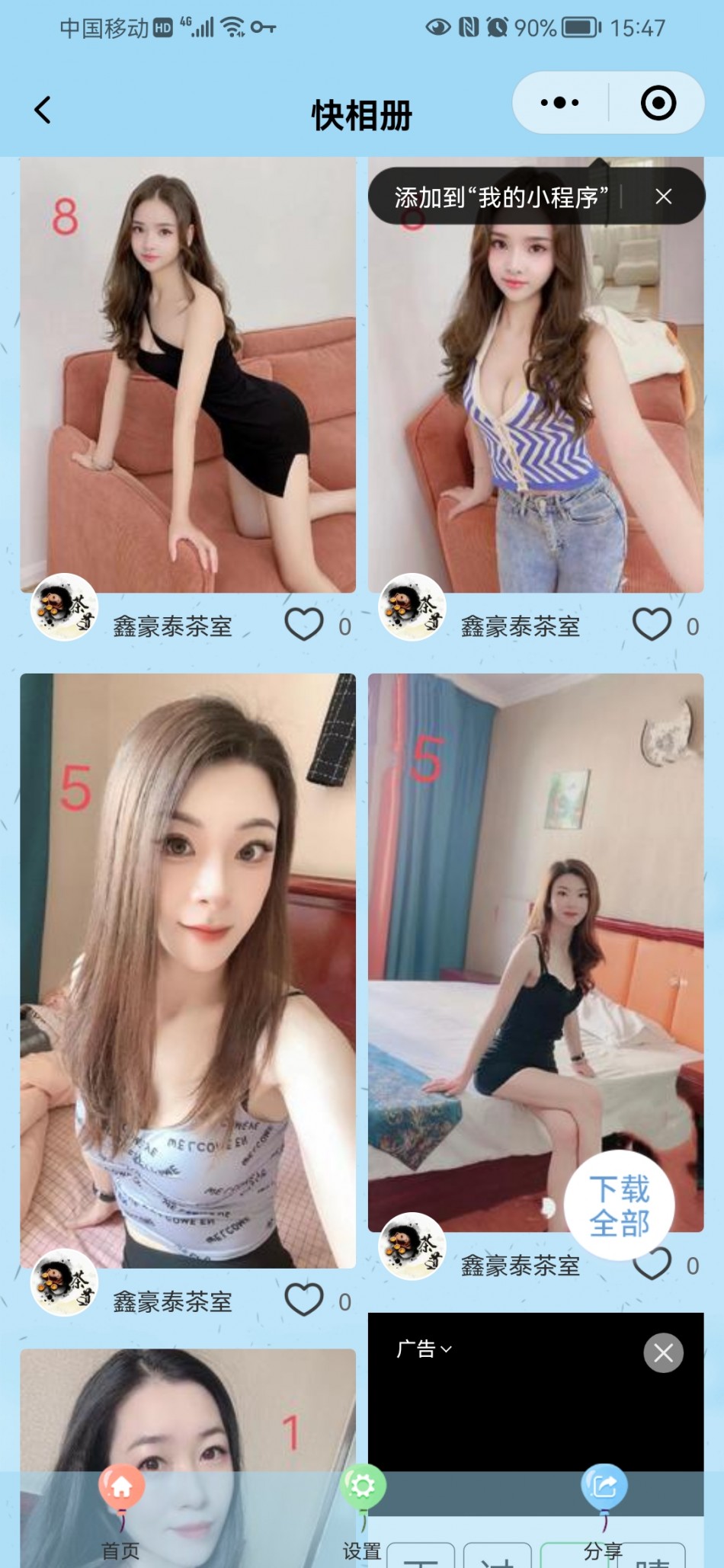Switch to the 首页 tab
The height and width of the screenshot is (1568, 724).
pyautogui.click(x=121, y=1505)
